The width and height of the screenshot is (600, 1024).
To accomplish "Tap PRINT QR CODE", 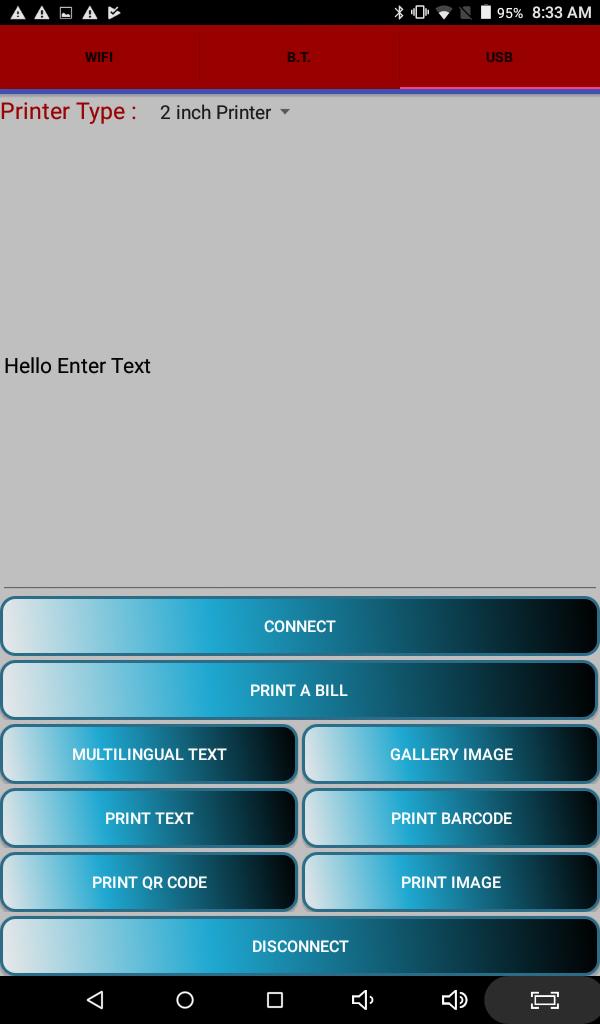I will (149, 882).
